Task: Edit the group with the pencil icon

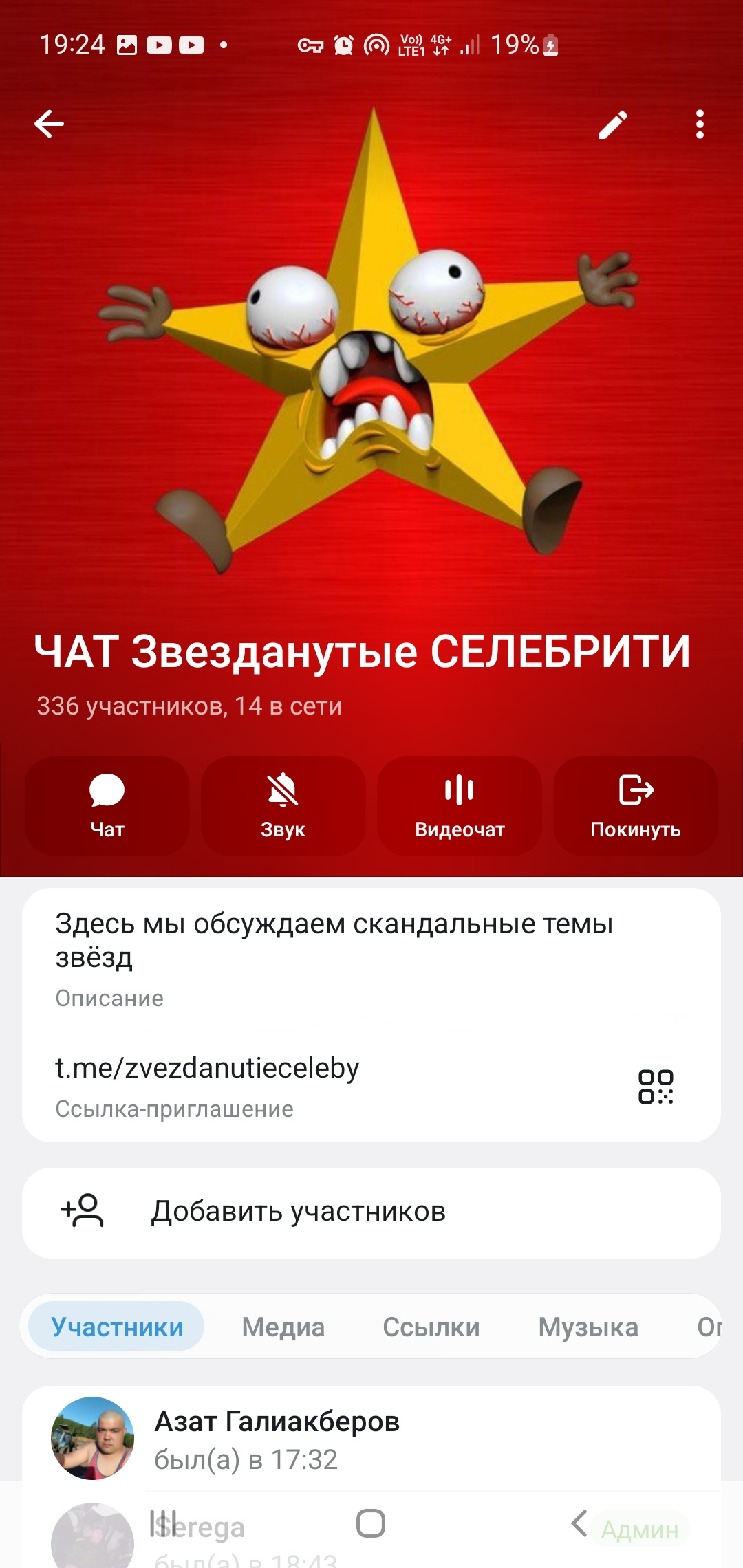Action: (612, 124)
